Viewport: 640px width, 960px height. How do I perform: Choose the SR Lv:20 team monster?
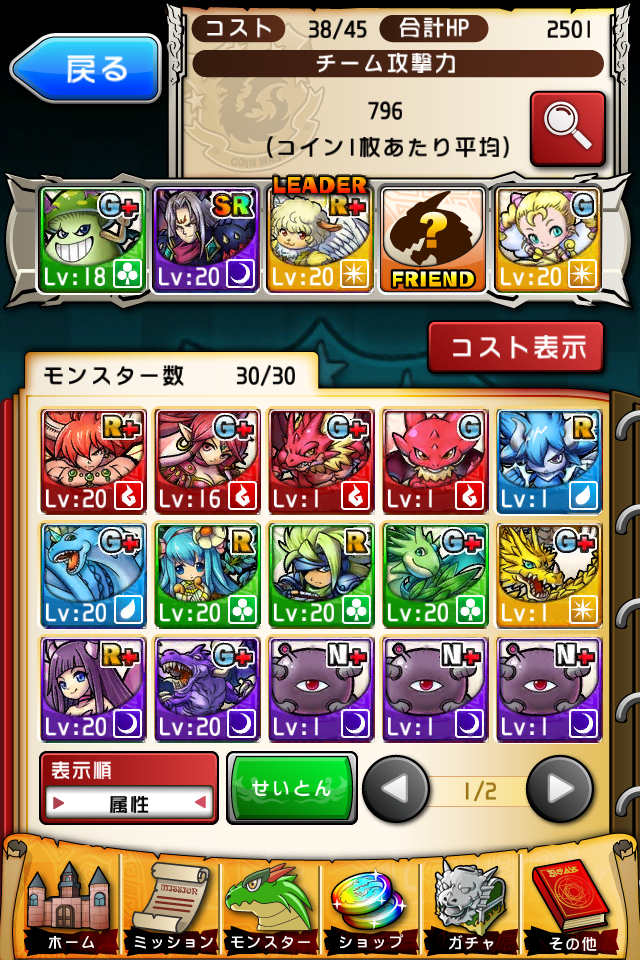(206, 240)
